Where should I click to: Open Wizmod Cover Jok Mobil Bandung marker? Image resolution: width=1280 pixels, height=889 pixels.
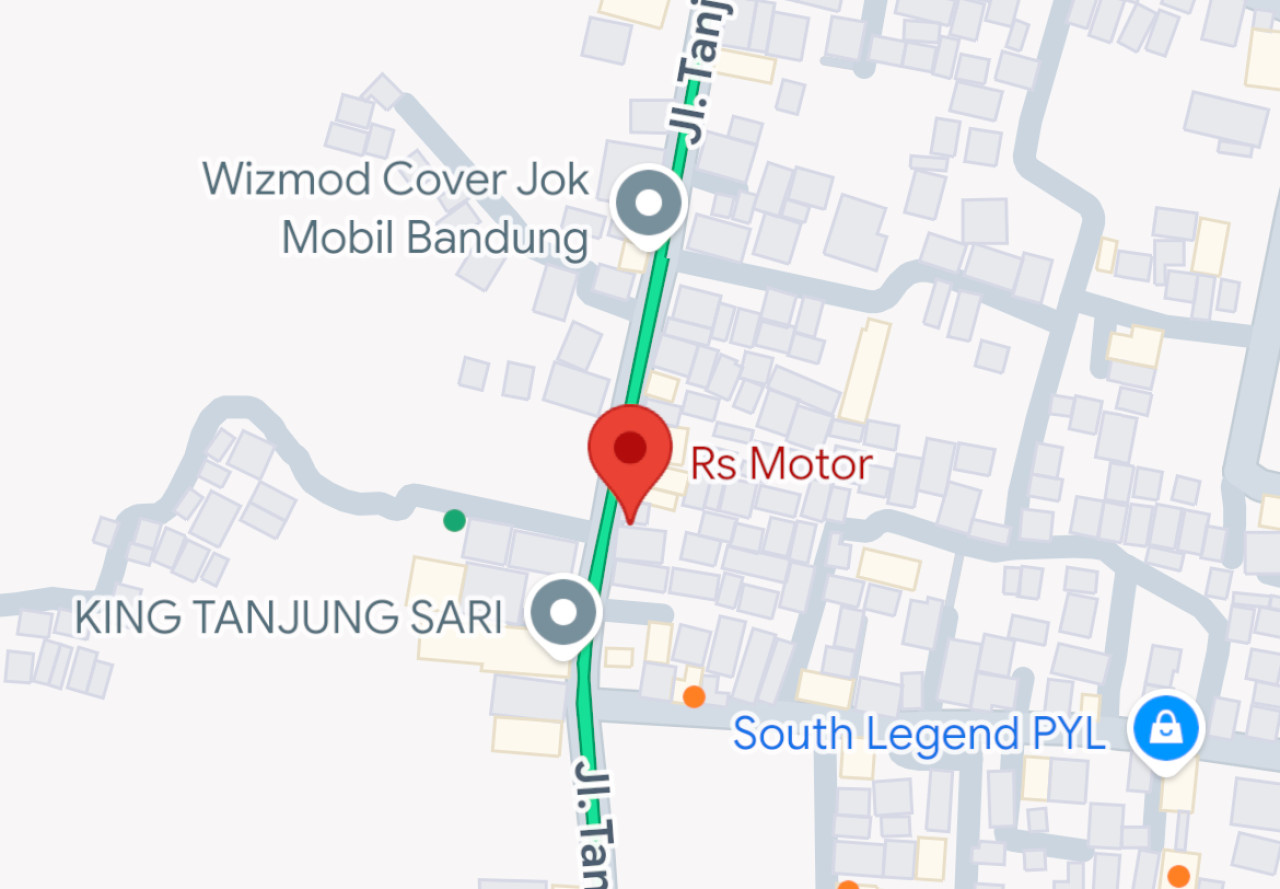click(648, 205)
